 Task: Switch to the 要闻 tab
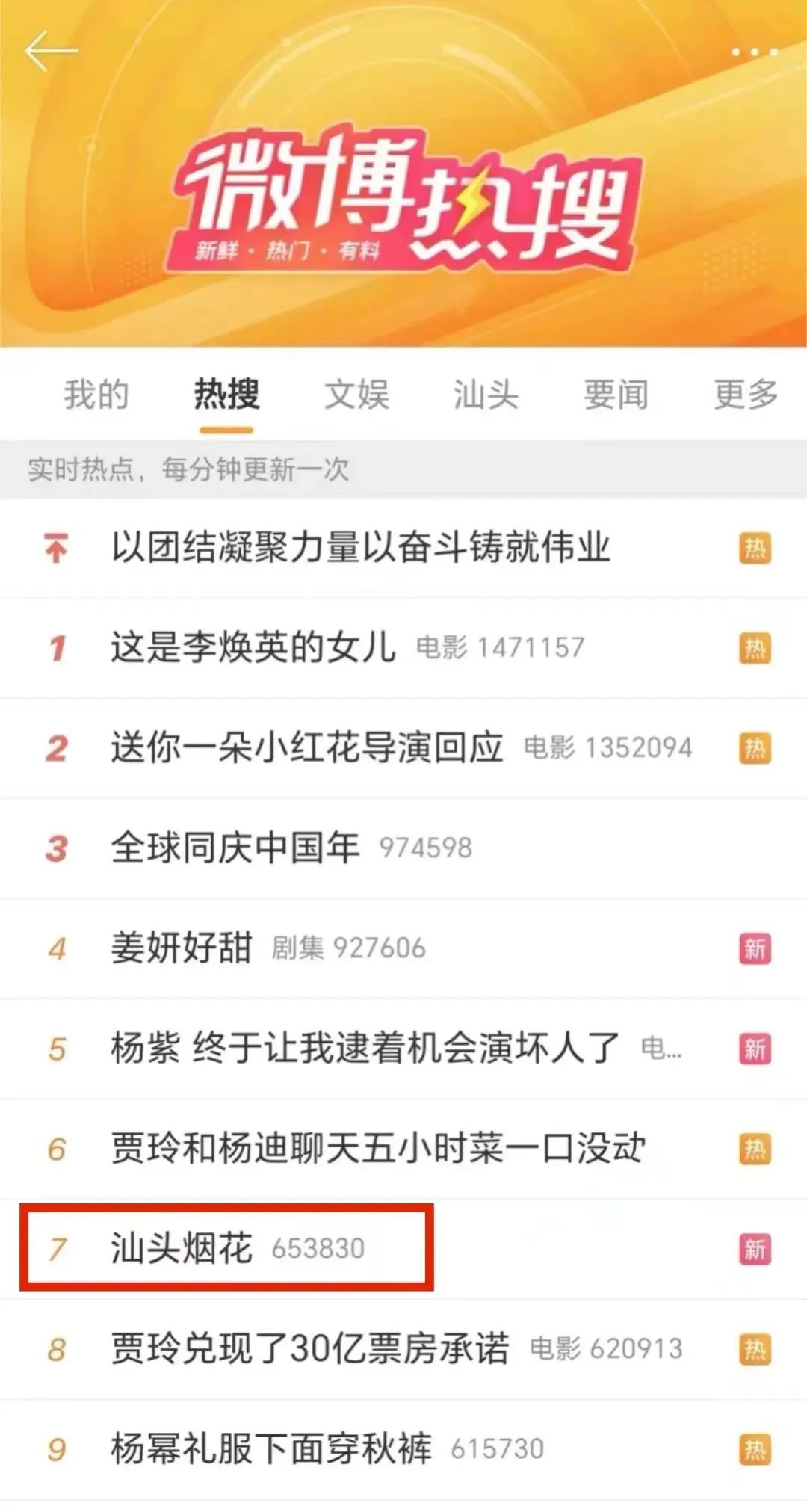point(616,395)
